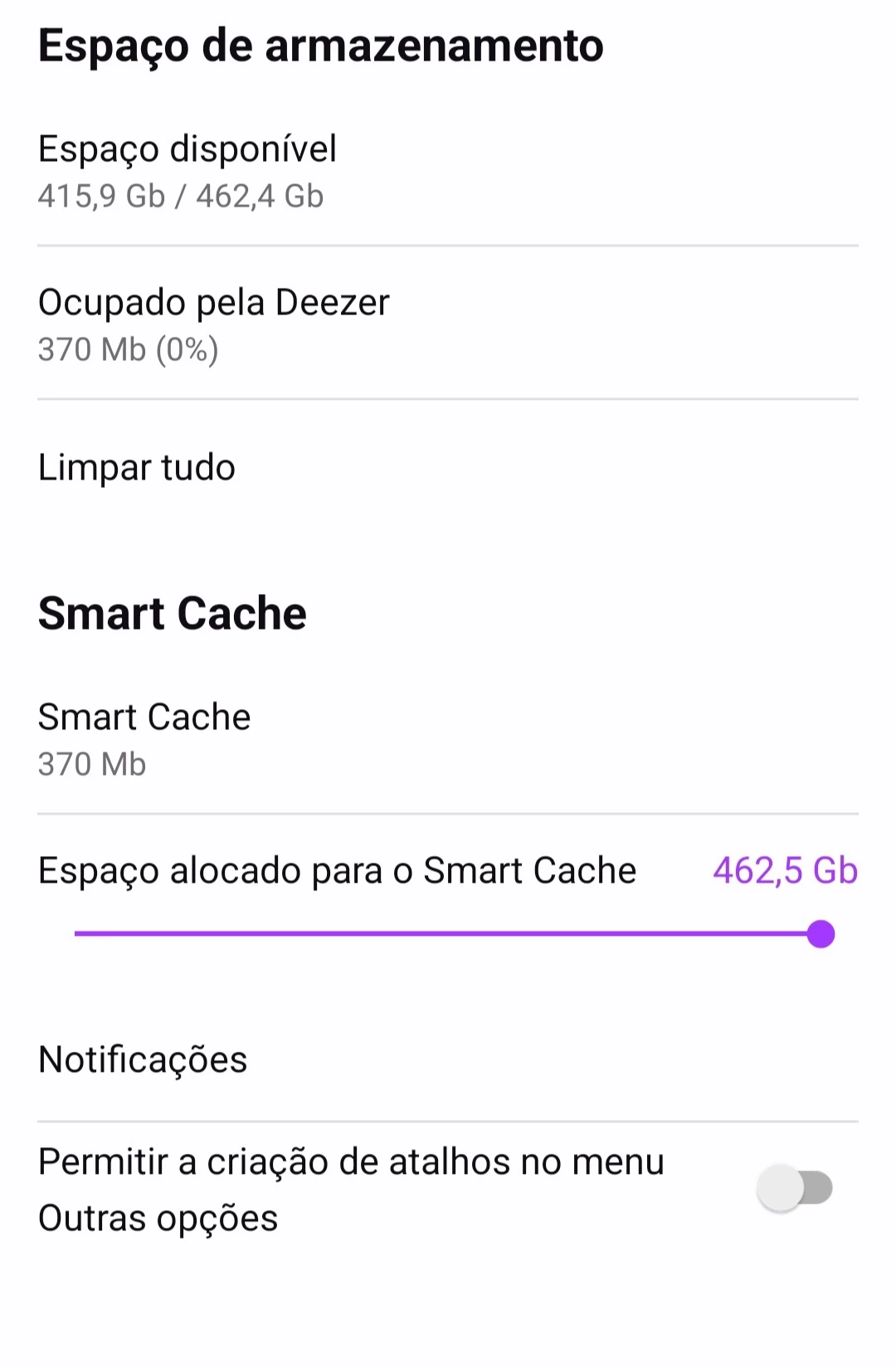Tap the Smart Cache allocation slider
This screenshot has width=896, height=1368.
point(448,934)
